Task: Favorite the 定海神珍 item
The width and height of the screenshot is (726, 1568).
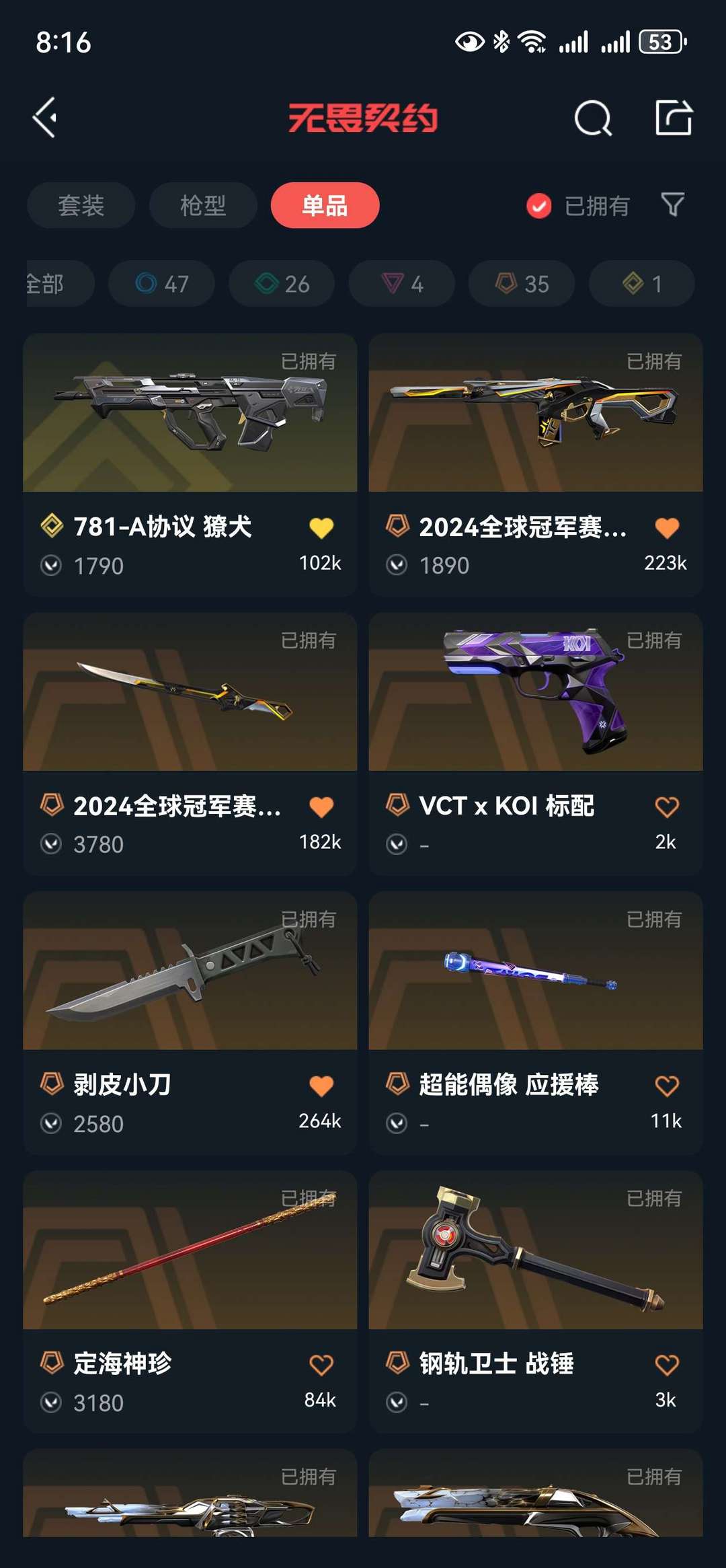Action: [x=323, y=1364]
